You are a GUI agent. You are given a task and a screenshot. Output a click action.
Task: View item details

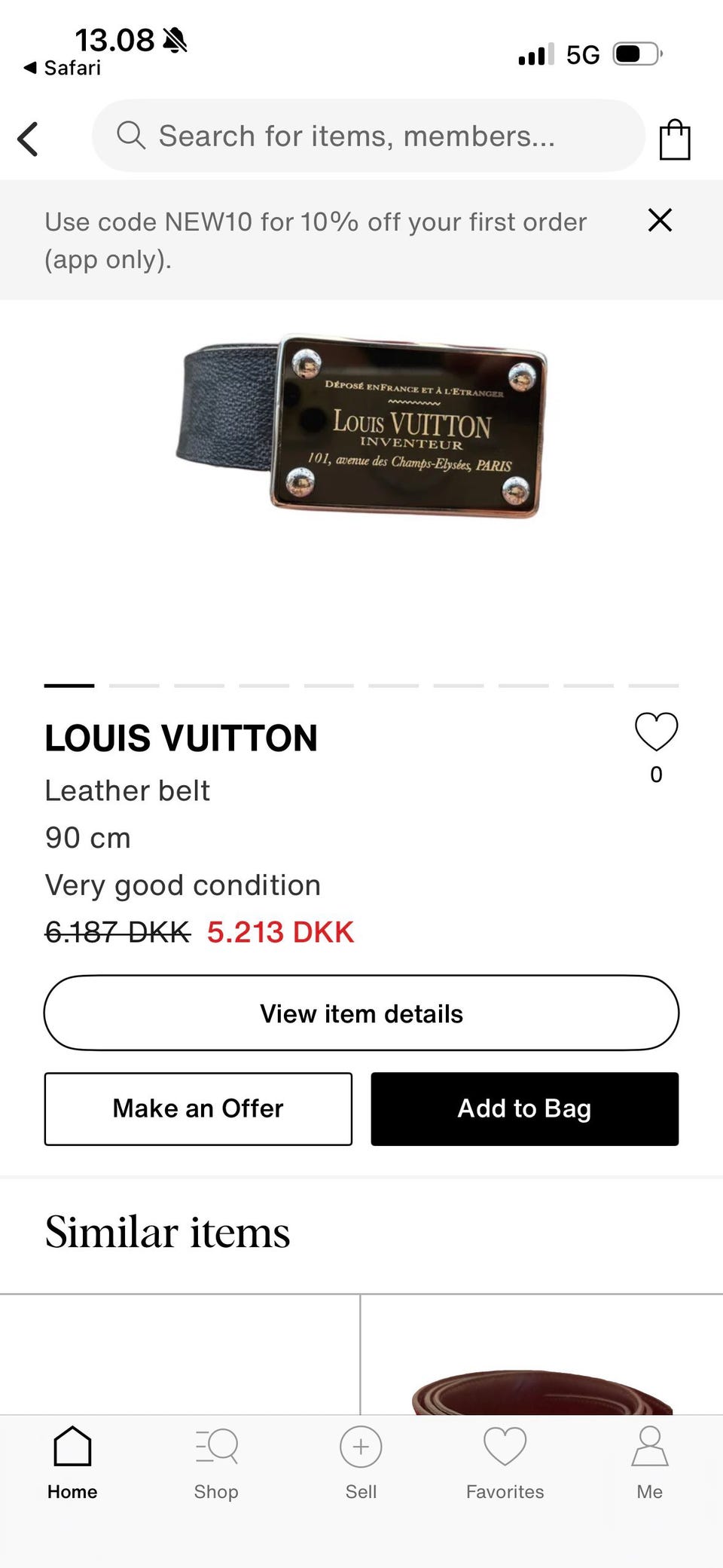(x=361, y=1013)
